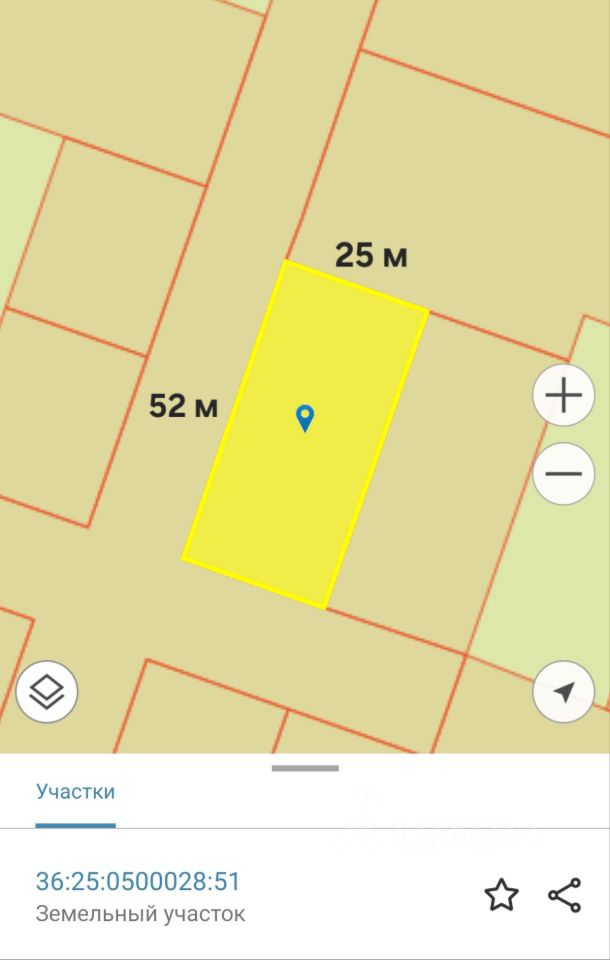This screenshot has height=960, width=610.
Task: Tap the bottom sheet drag handle
Action: pyautogui.click(x=305, y=768)
